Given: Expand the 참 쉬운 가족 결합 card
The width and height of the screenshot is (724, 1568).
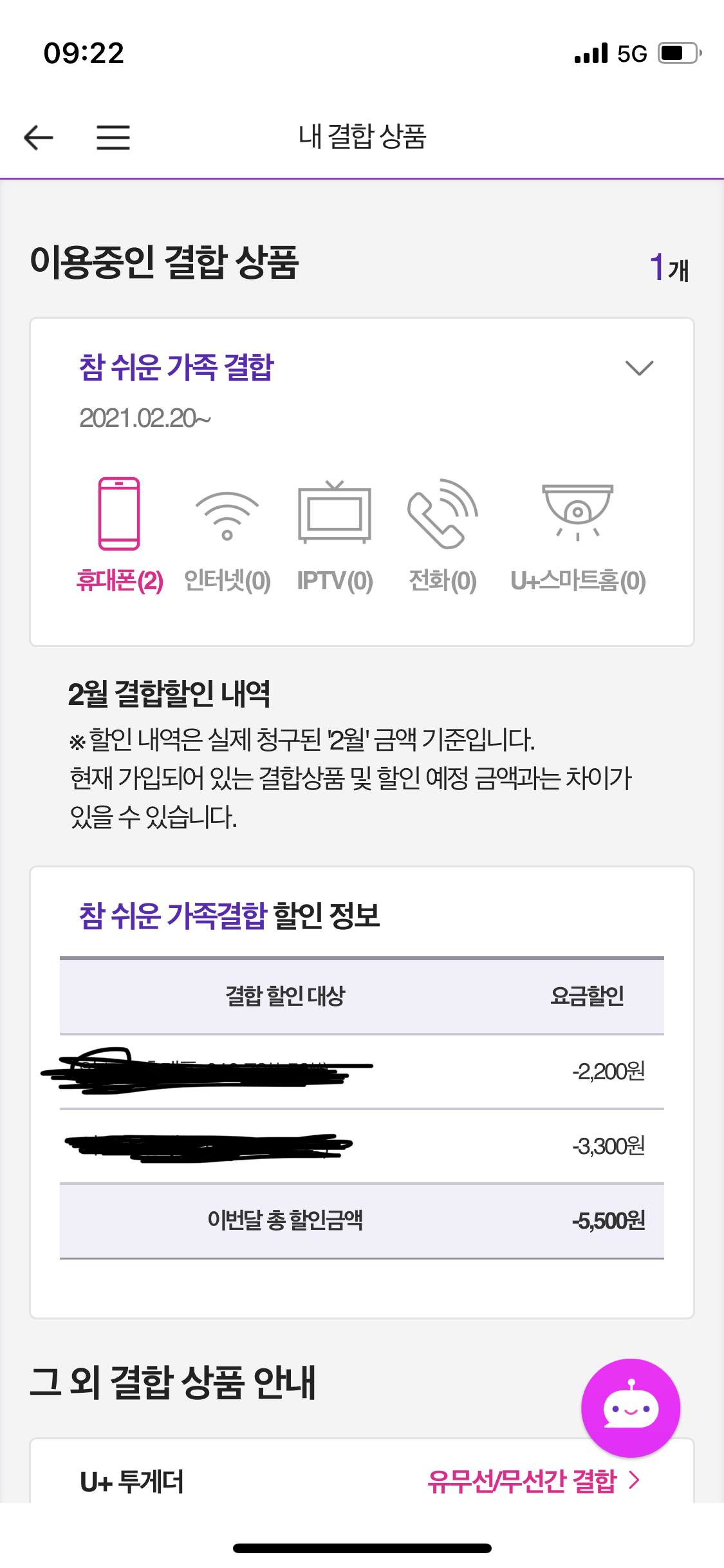Looking at the screenshot, I should tap(639, 368).
